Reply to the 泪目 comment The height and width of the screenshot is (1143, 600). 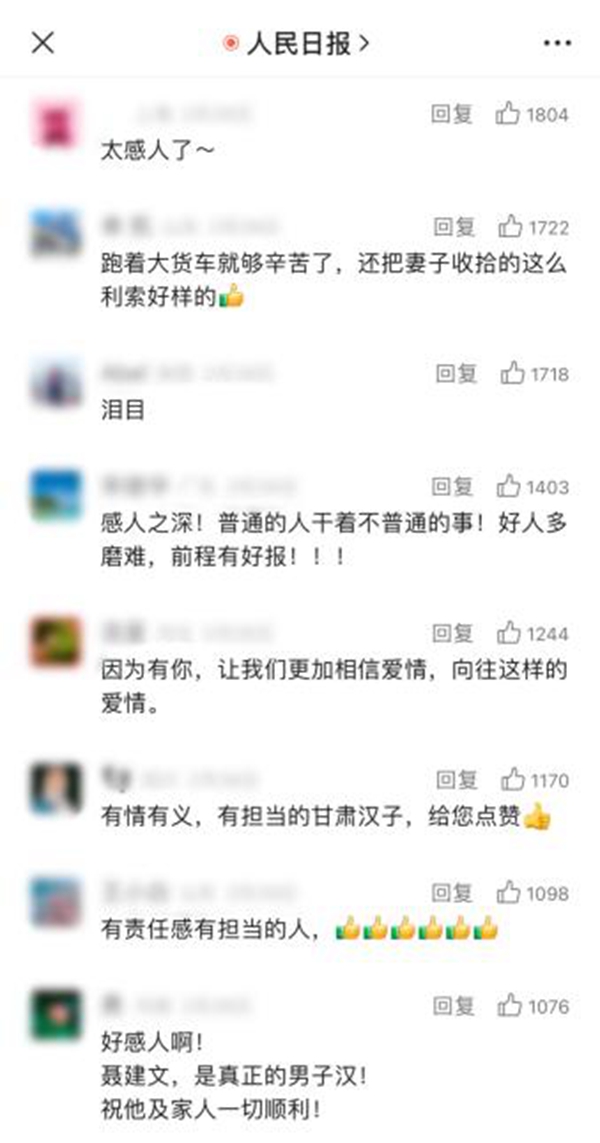click(456, 375)
